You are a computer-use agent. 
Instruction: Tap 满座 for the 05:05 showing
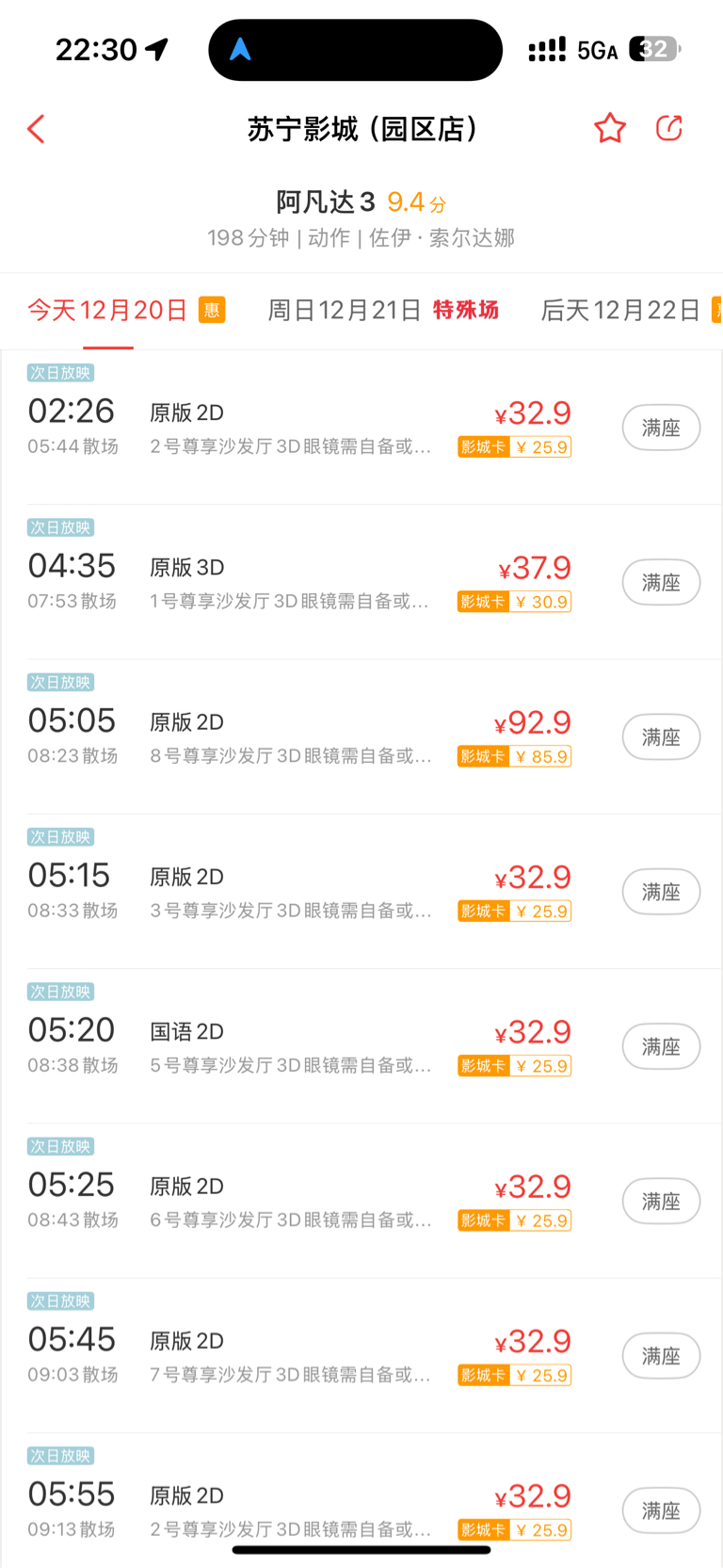coord(661,737)
